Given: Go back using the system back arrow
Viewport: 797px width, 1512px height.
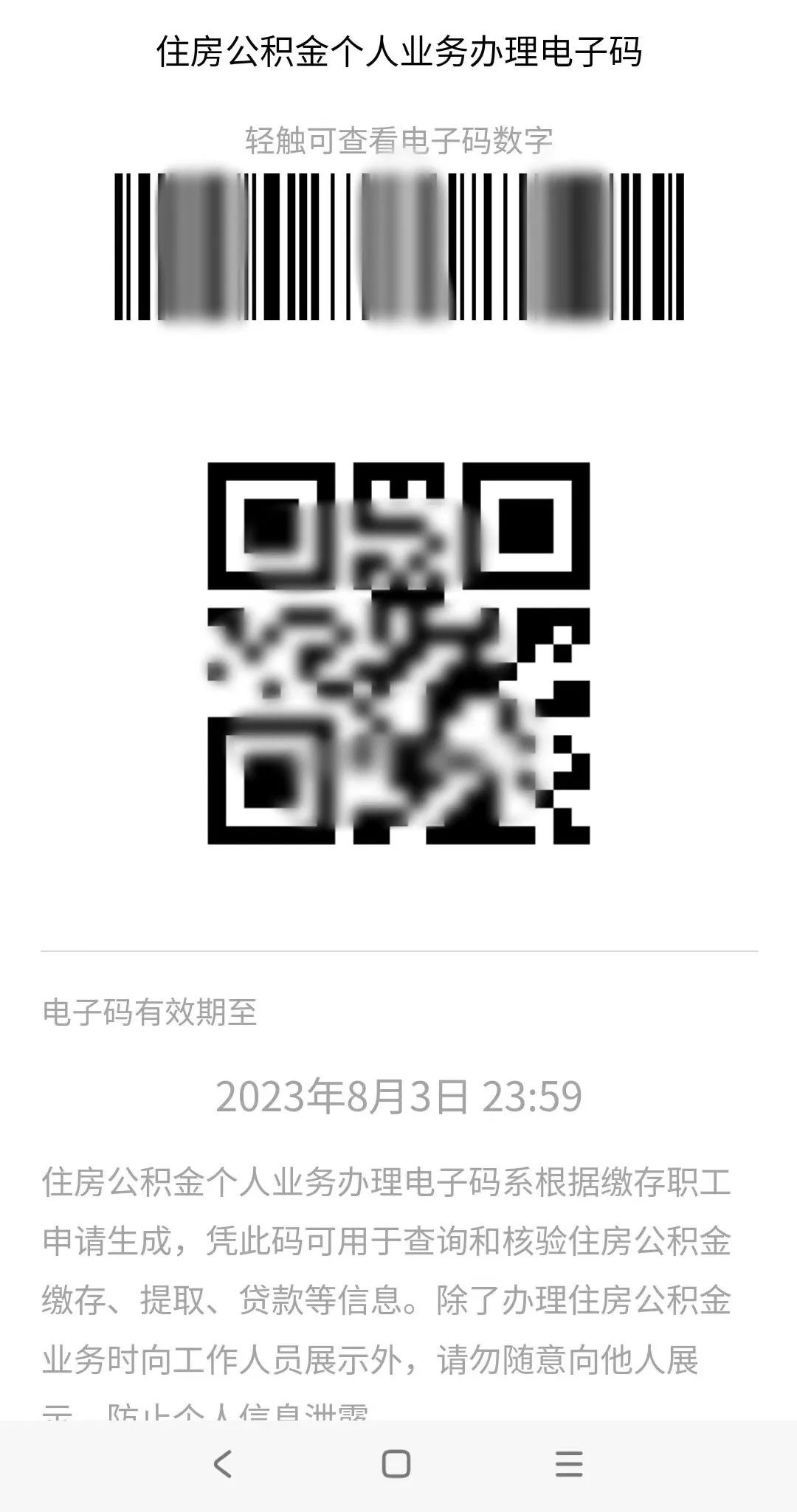Looking at the screenshot, I should [223, 1463].
